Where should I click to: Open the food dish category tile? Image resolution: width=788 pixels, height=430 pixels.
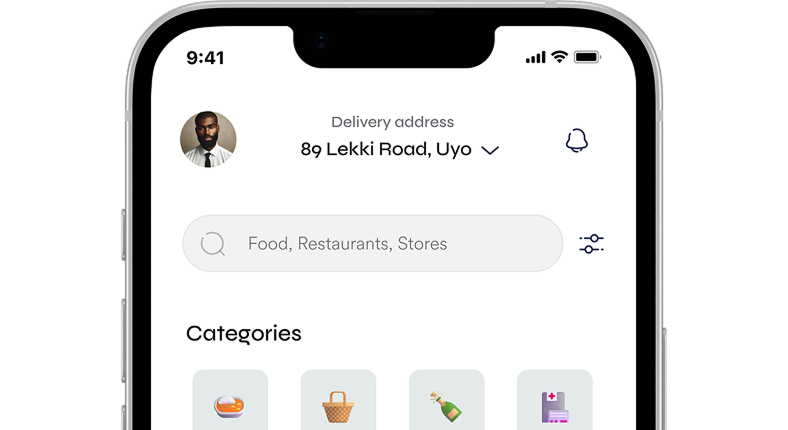[230, 403]
